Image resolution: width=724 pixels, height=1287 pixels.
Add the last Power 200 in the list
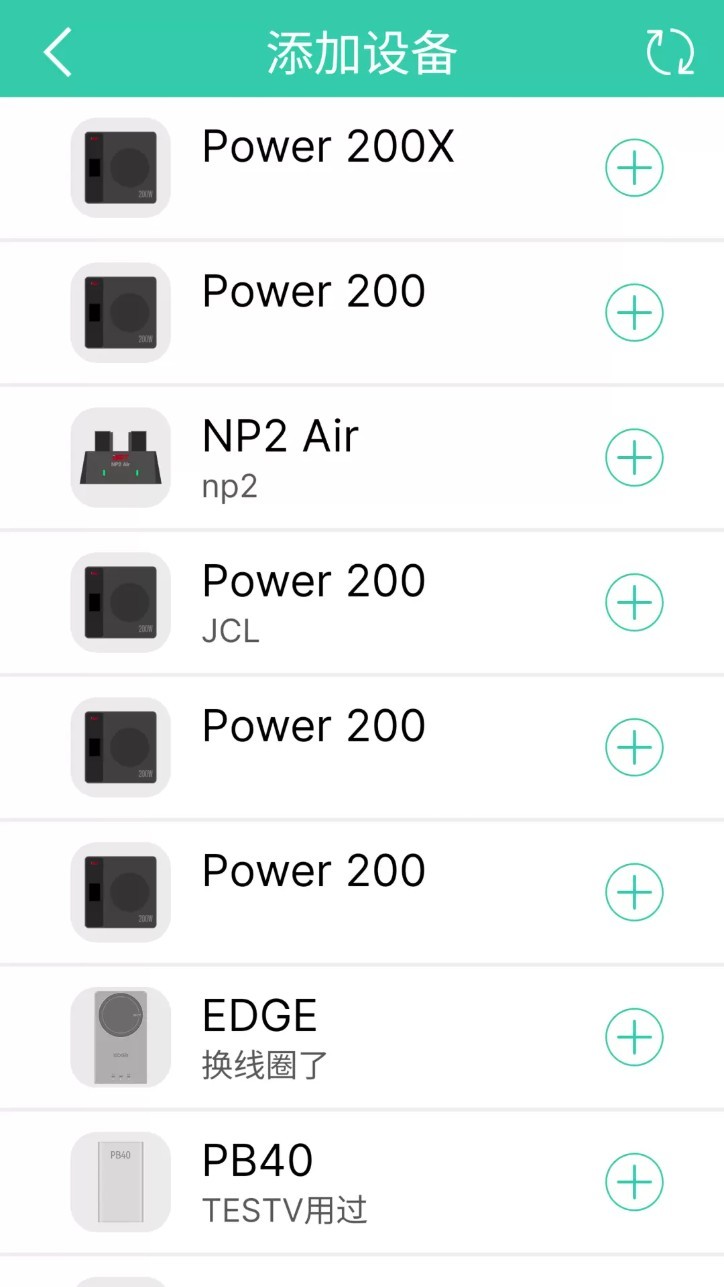(634, 892)
